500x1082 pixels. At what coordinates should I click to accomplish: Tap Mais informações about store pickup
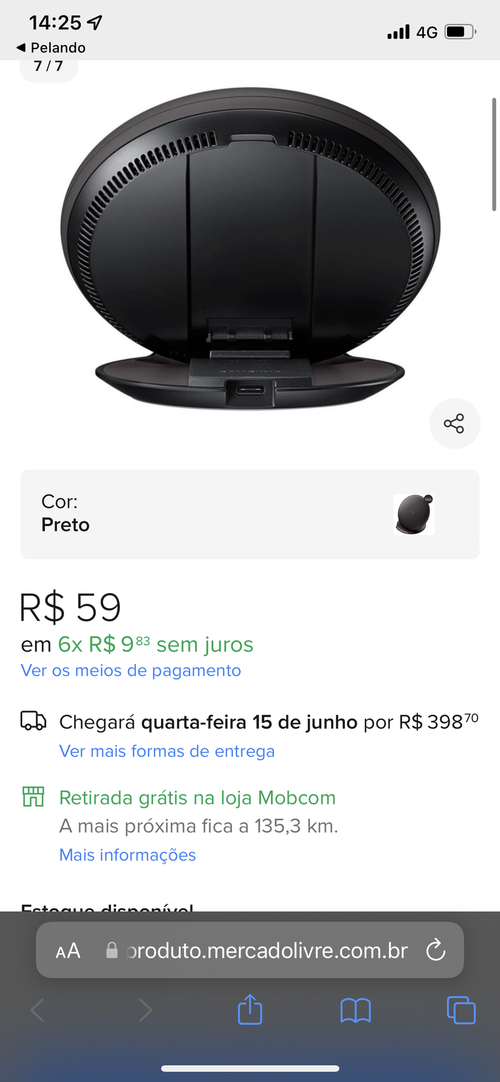(x=128, y=855)
